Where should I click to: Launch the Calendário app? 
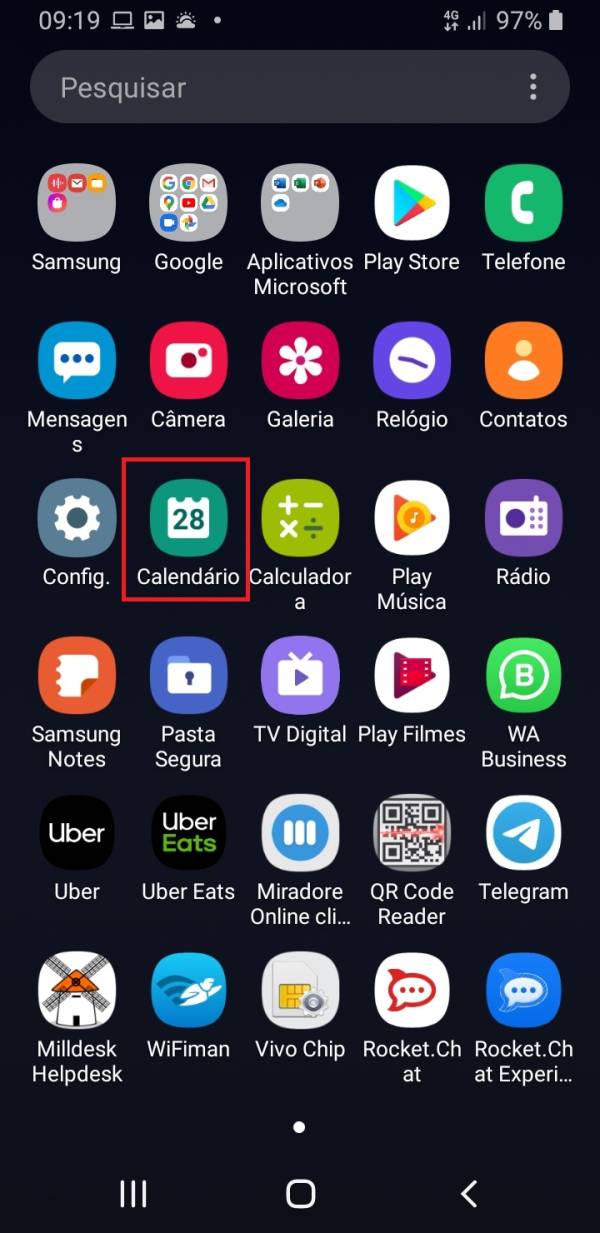coord(188,518)
